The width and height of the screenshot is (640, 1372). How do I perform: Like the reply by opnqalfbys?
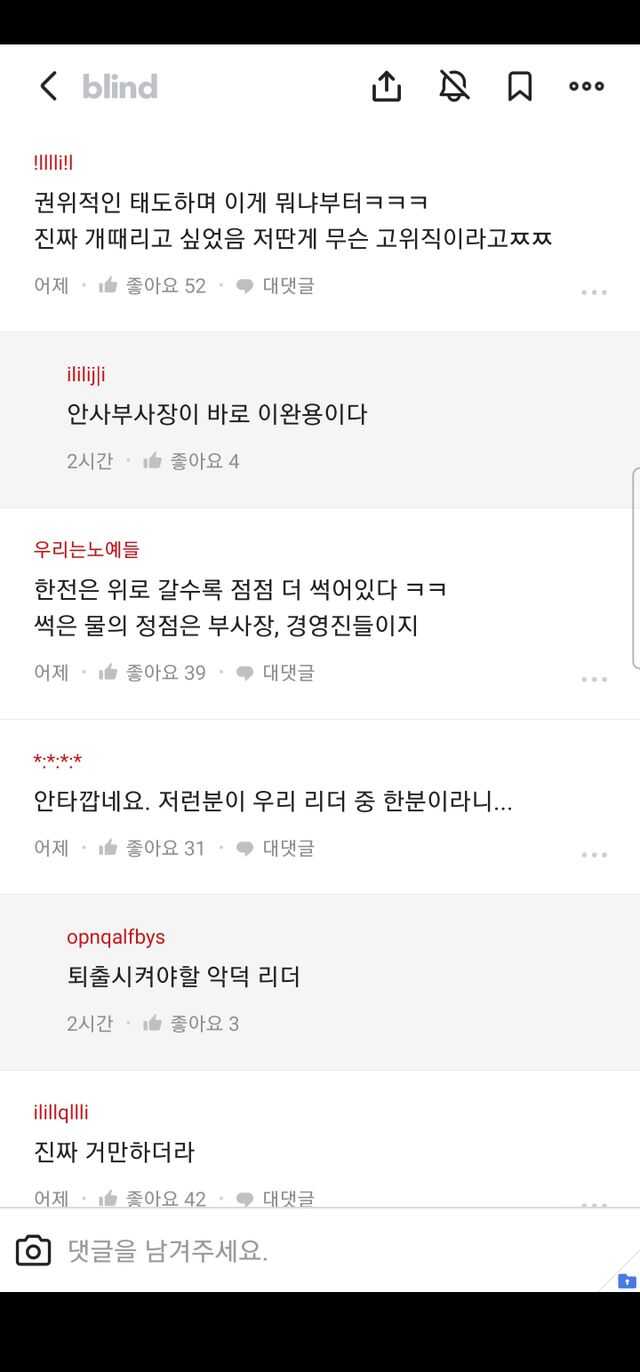click(x=191, y=1023)
